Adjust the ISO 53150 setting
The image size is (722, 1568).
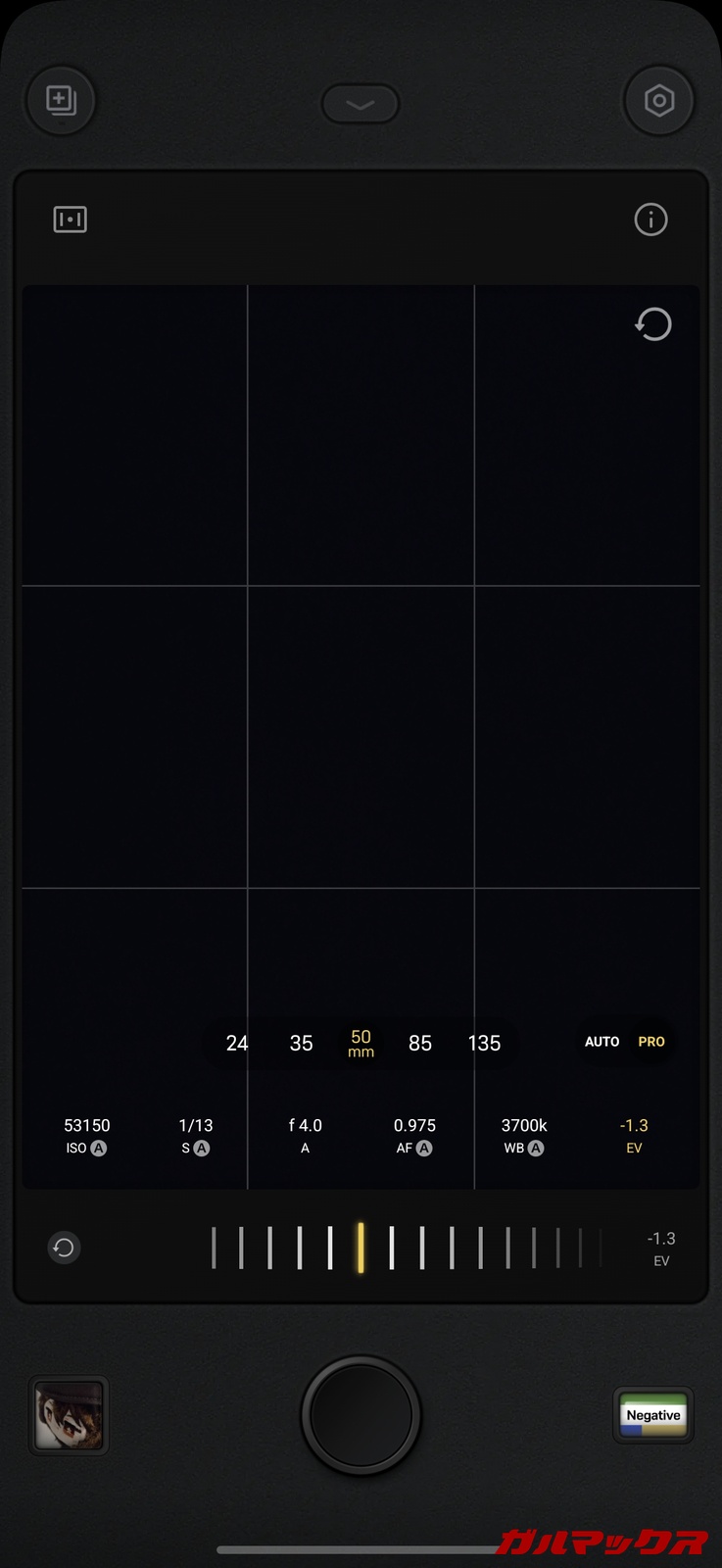coord(86,1135)
